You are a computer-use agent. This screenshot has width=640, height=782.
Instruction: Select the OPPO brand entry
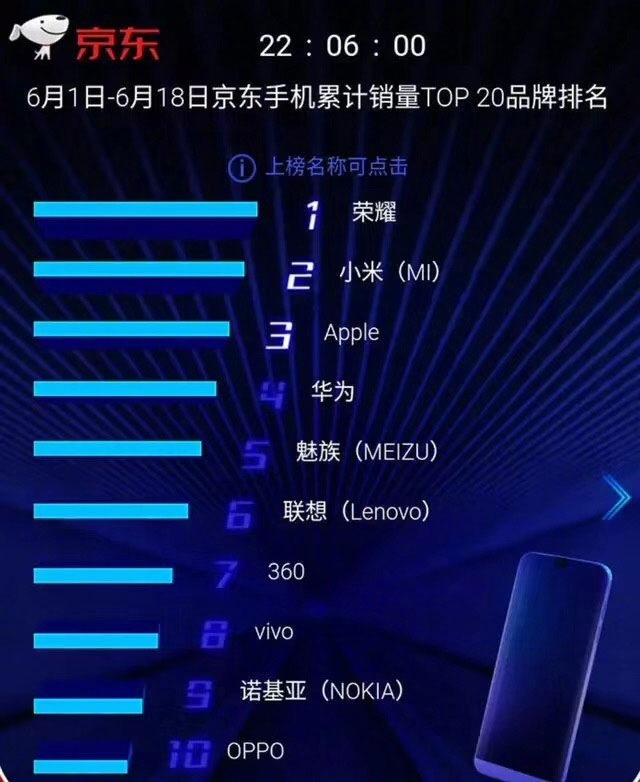255,751
